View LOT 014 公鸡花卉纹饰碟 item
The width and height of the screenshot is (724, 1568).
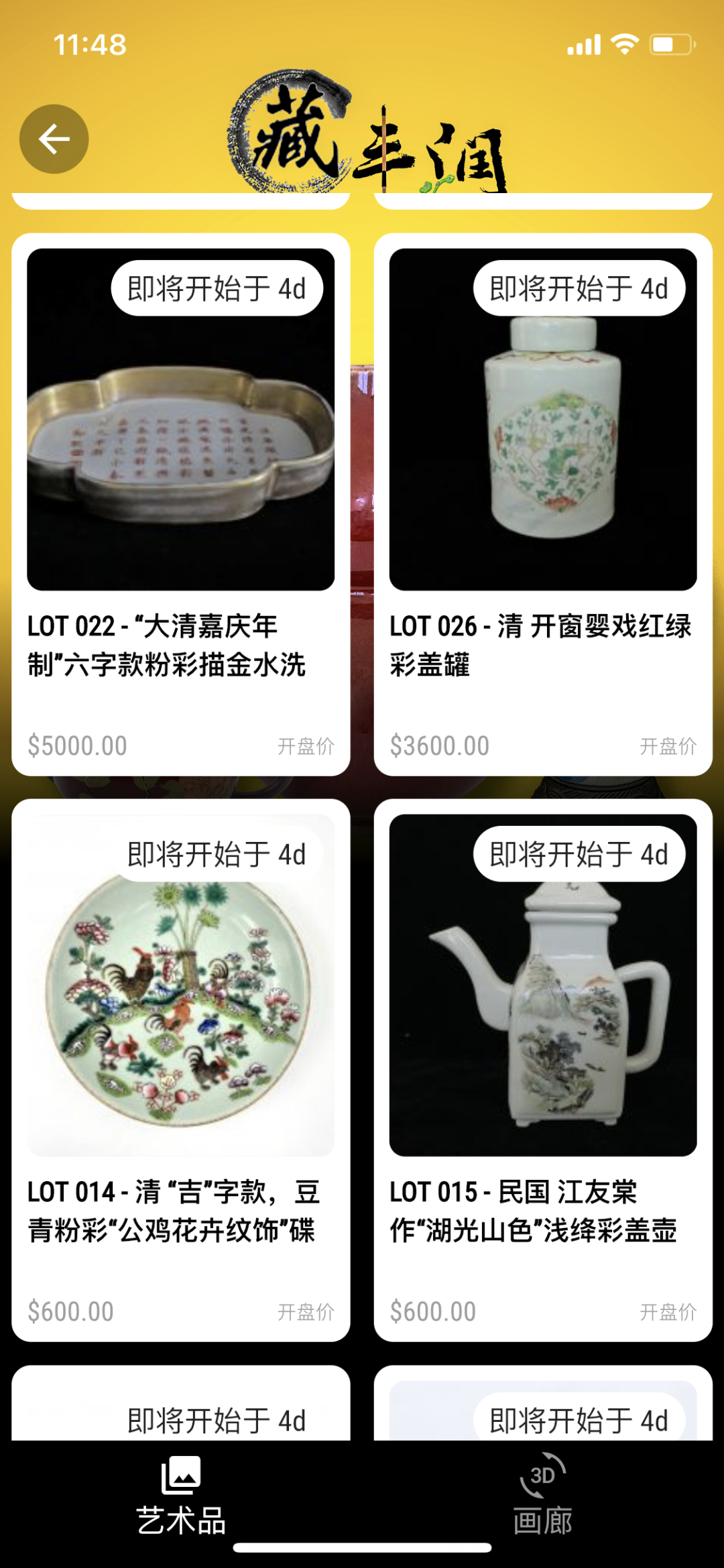click(x=180, y=1069)
